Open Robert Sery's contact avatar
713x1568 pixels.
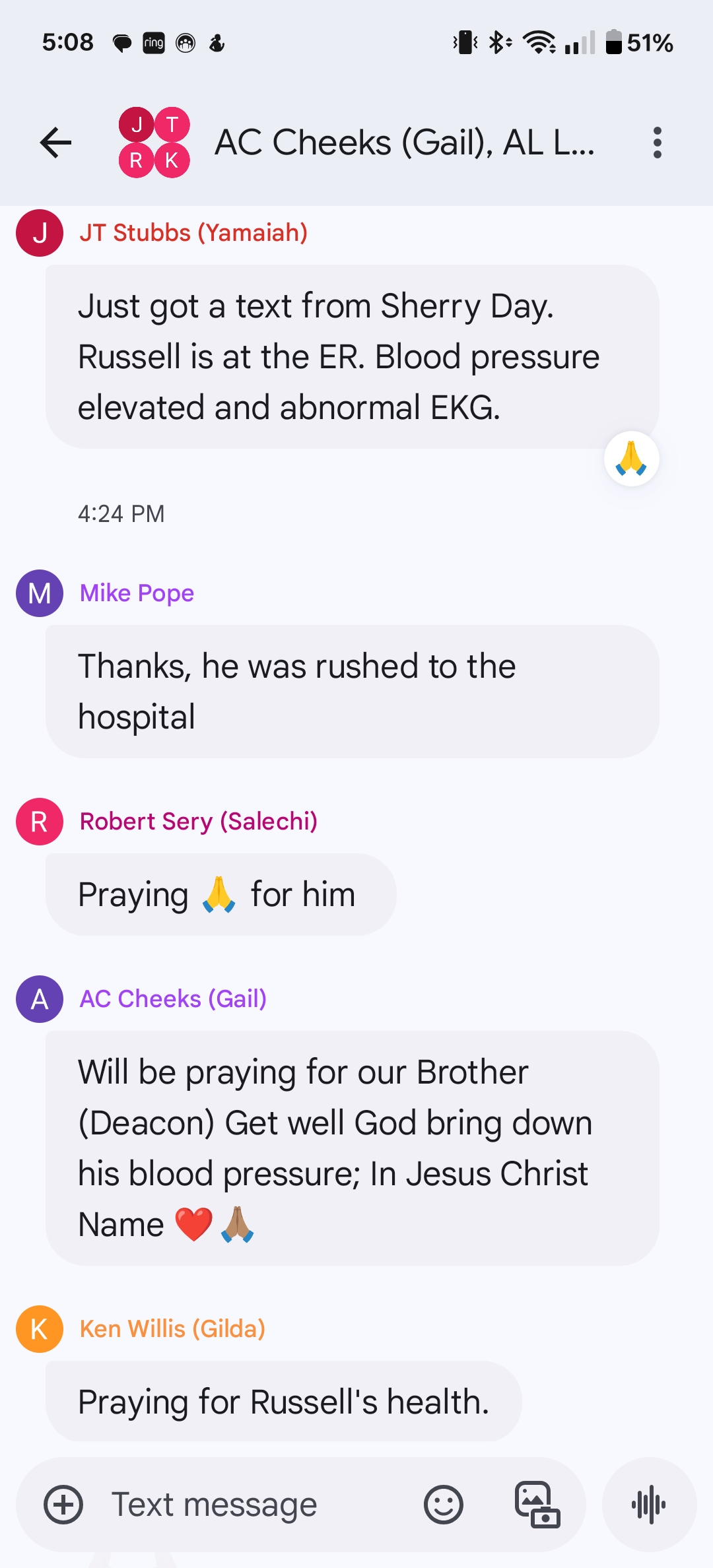coord(40,822)
